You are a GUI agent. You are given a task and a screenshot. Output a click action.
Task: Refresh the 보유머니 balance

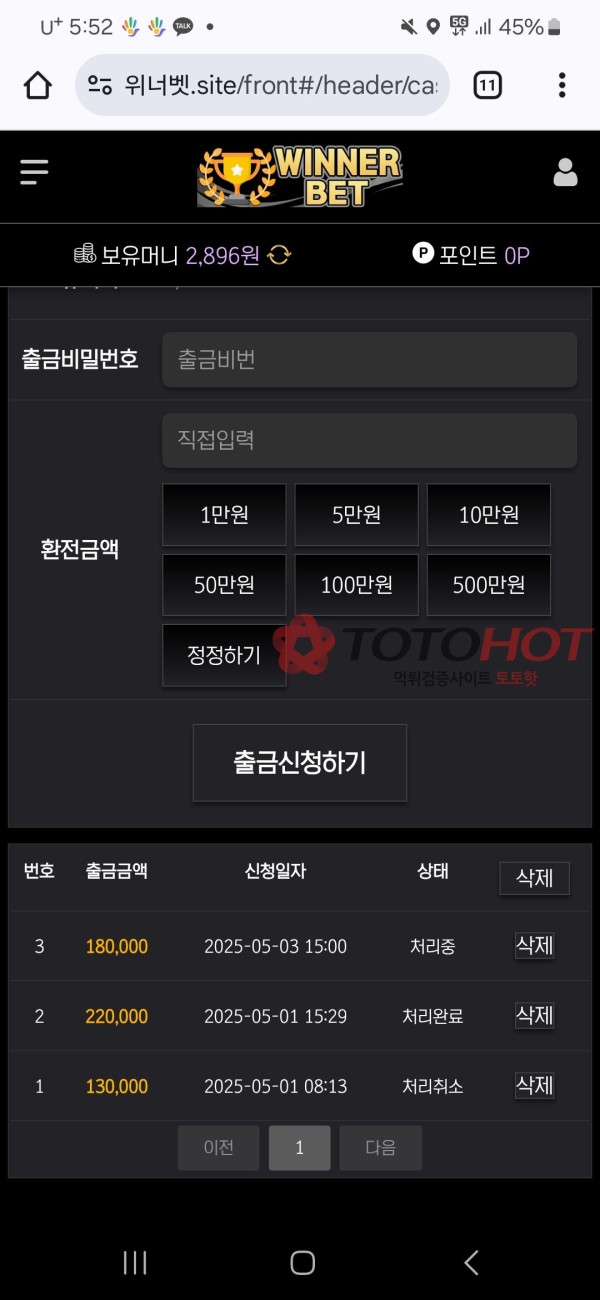coord(279,255)
